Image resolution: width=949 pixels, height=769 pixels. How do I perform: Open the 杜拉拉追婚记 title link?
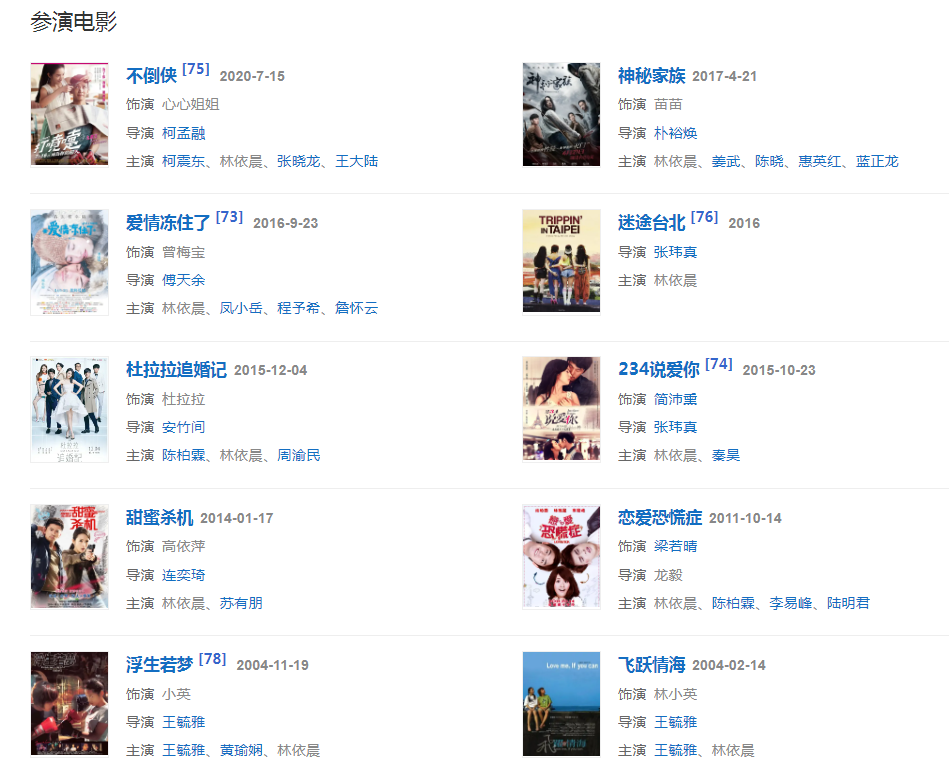click(176, 370)
